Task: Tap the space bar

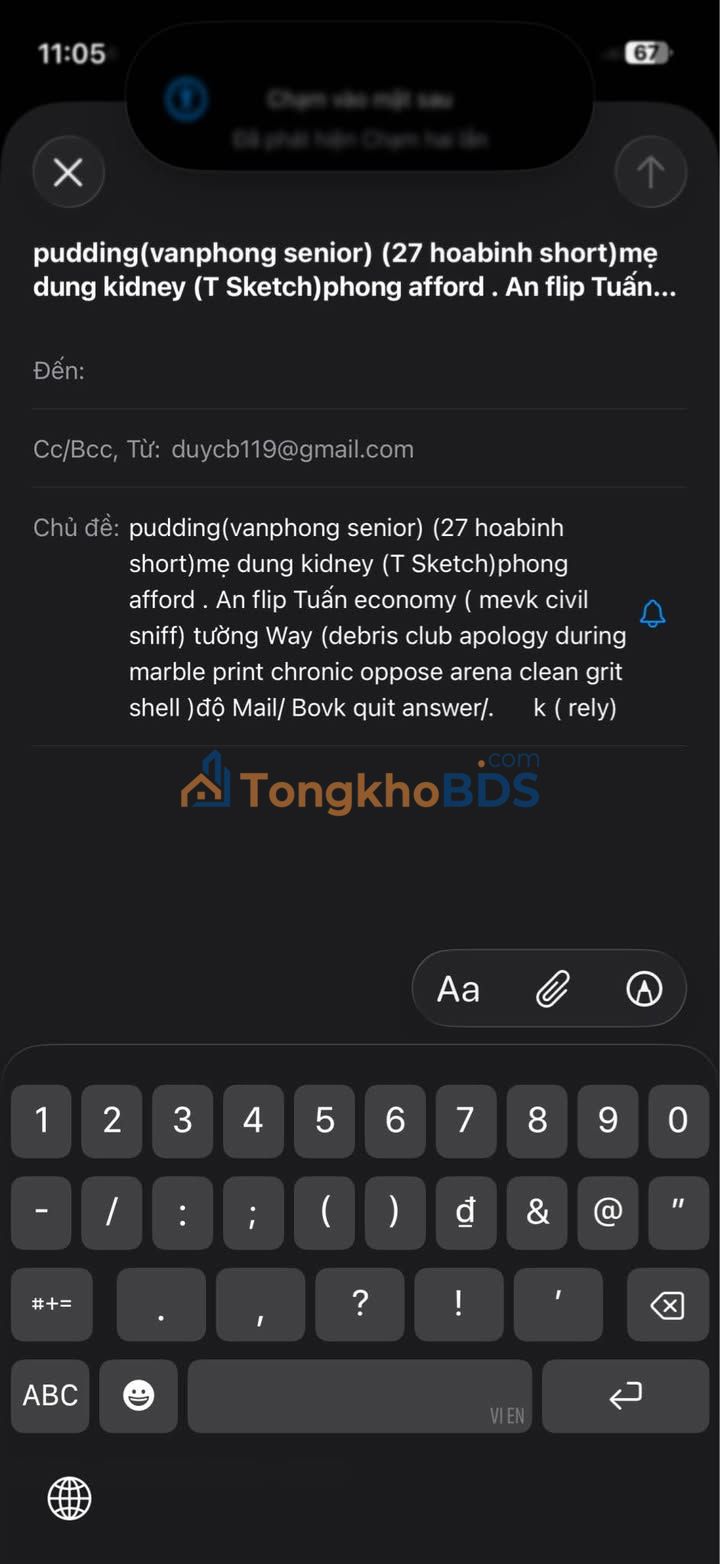Action: coord(360,1396)
